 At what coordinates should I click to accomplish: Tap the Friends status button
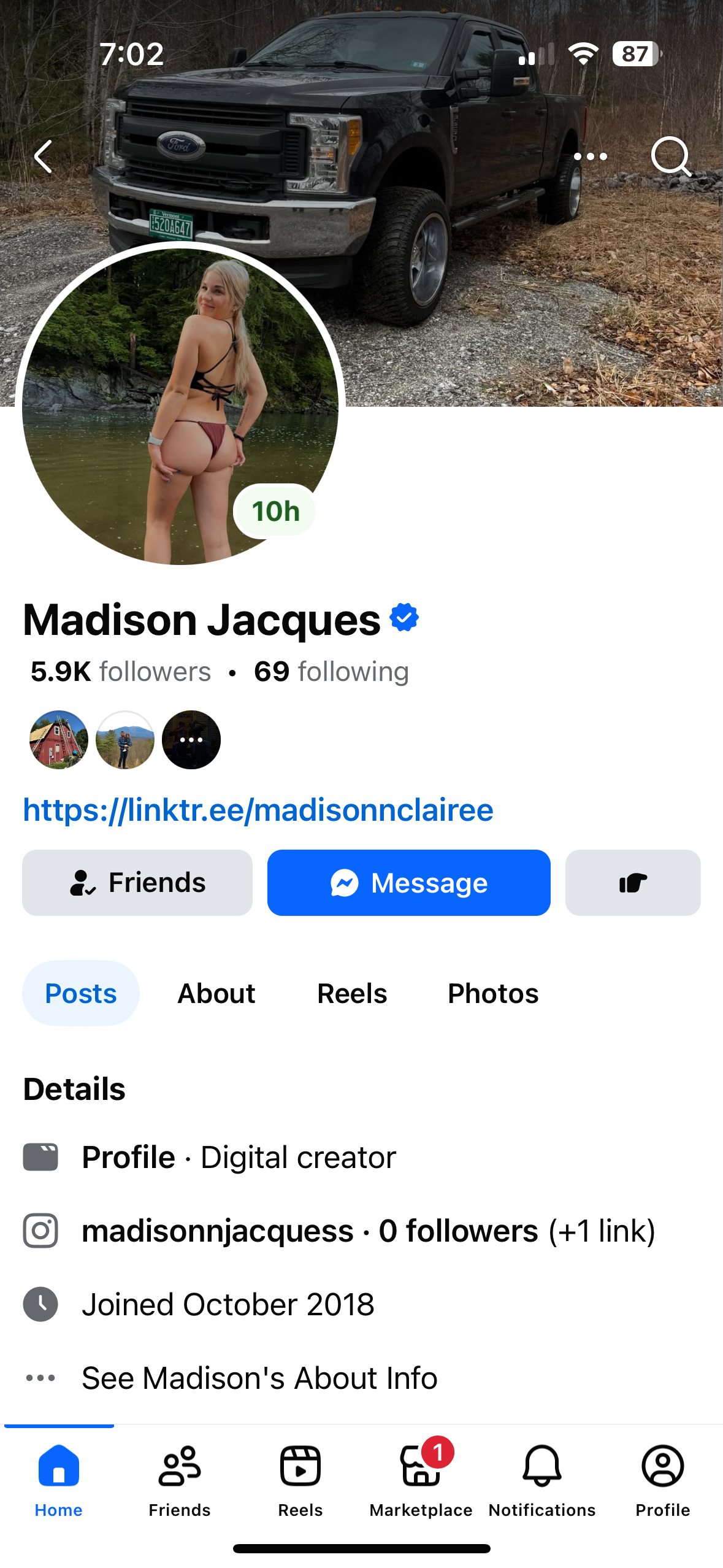point(137,883)
